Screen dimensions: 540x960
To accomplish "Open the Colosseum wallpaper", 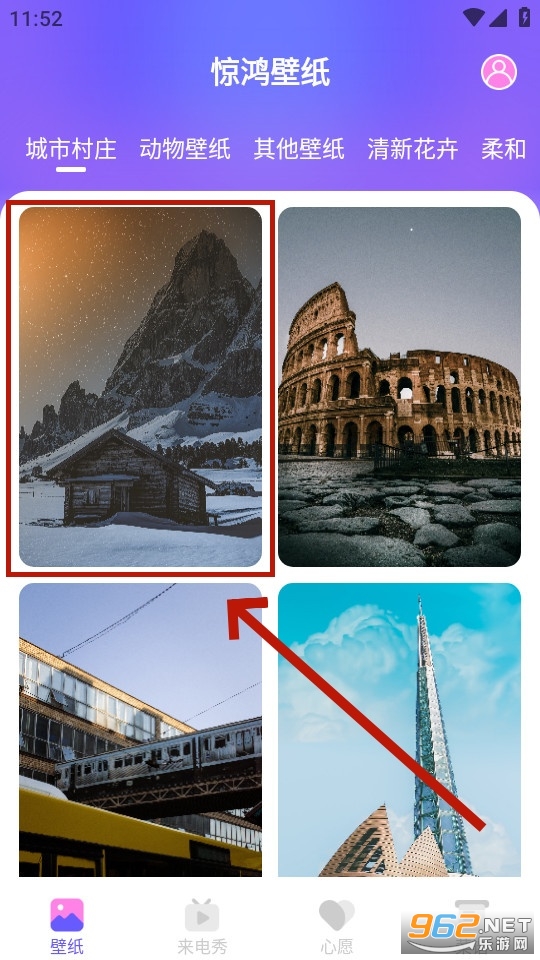I will point(399,387).
